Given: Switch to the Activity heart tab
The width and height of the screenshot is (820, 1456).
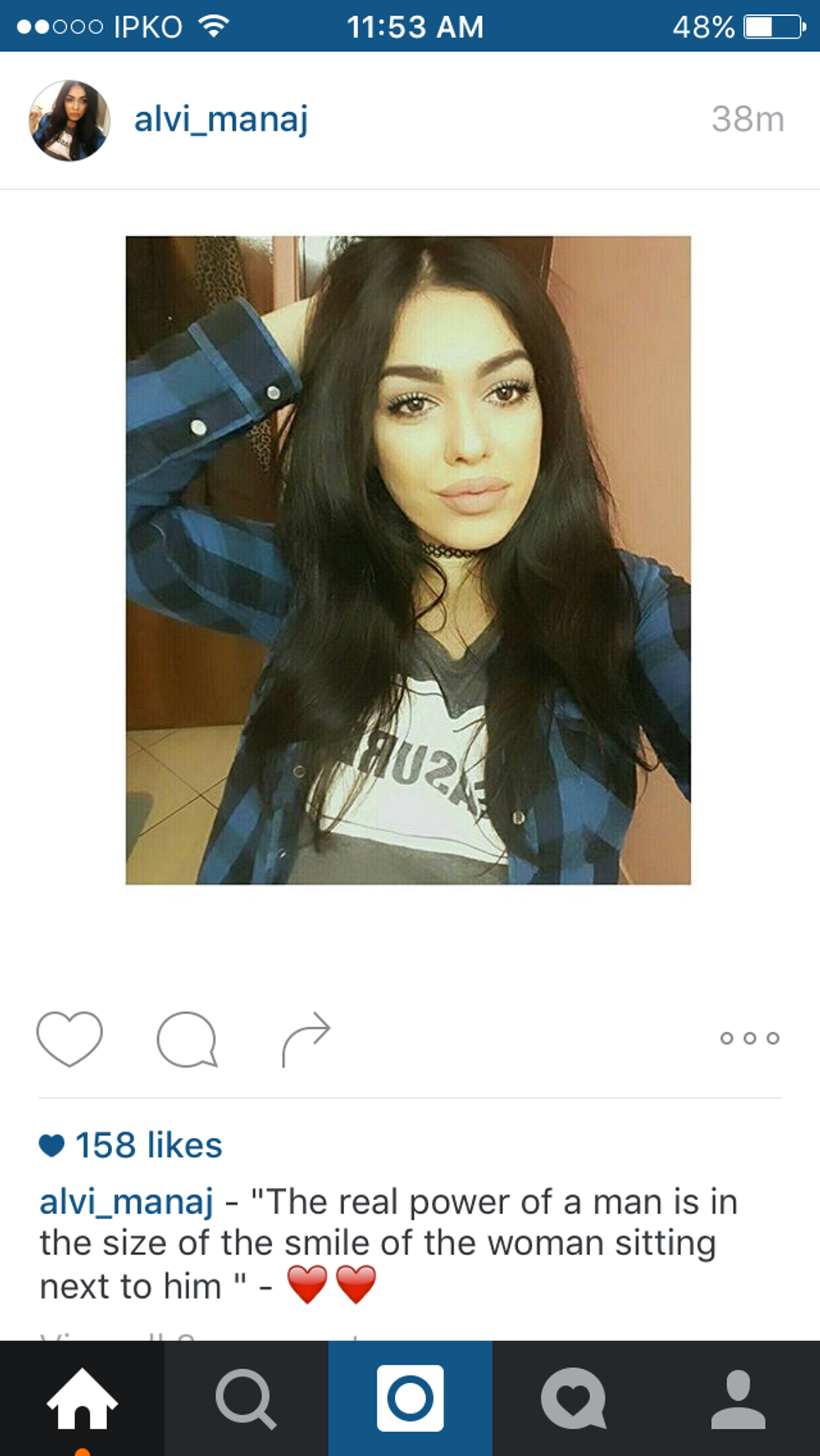Looking at the screenshot, I should (x=574, y=1399).
